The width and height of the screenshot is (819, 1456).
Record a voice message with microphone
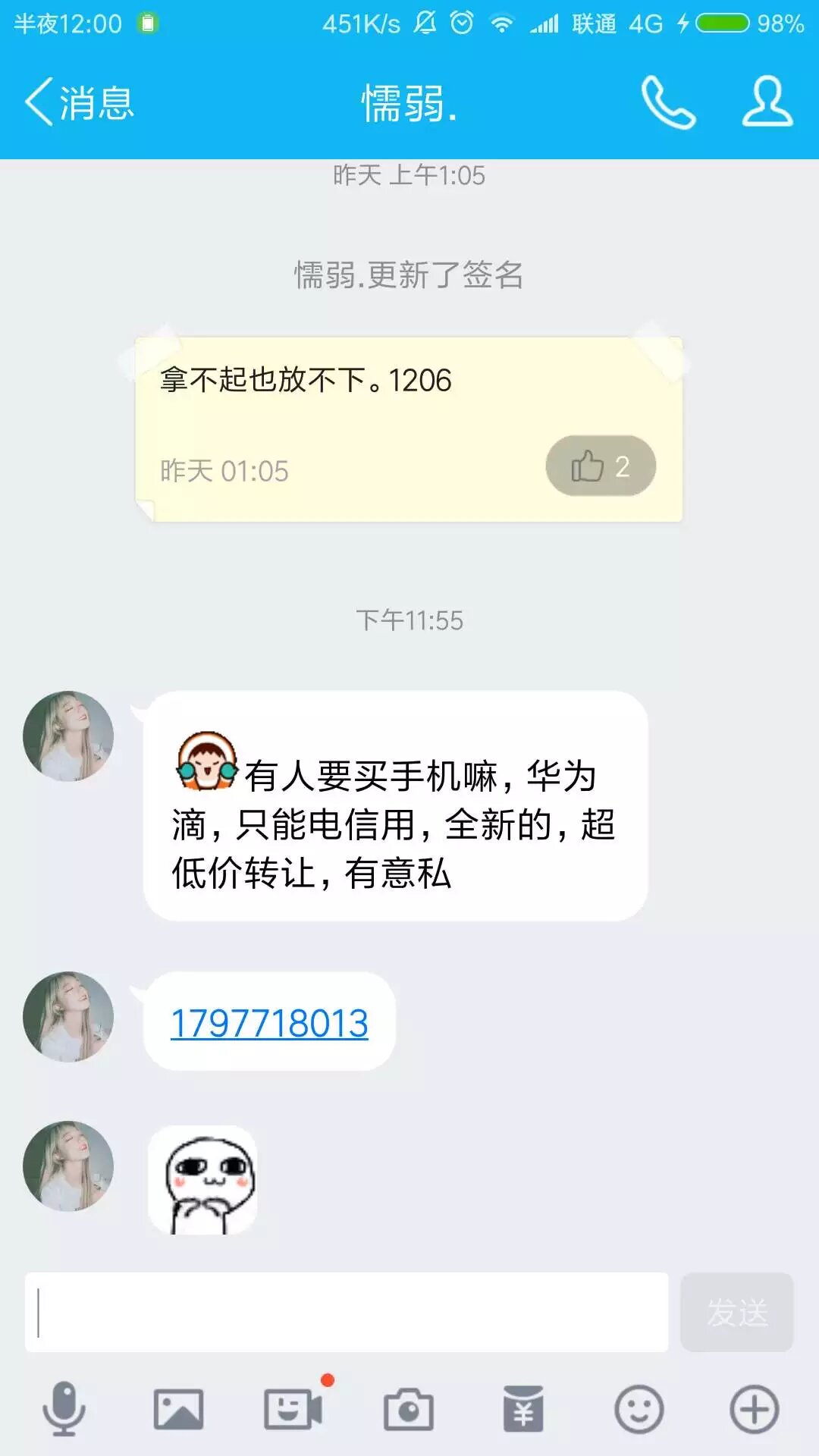tap(64, 1409)
